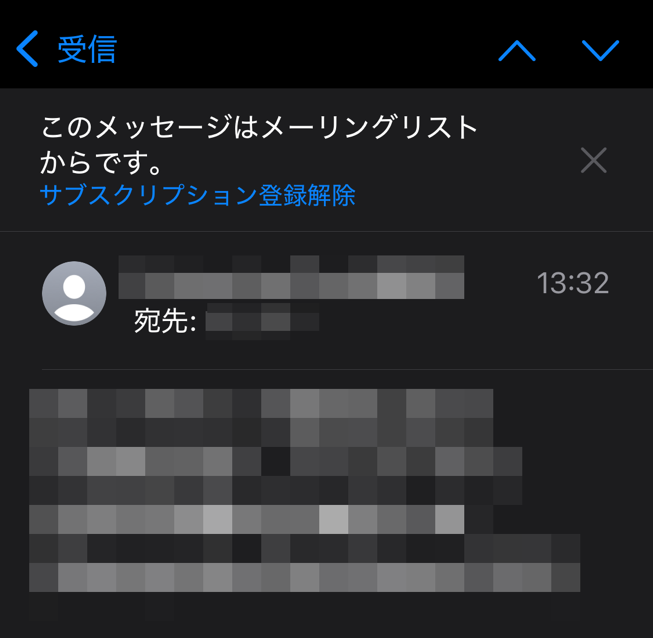
Task: Dismiss the mailing list banner
Action: (593, 160)
